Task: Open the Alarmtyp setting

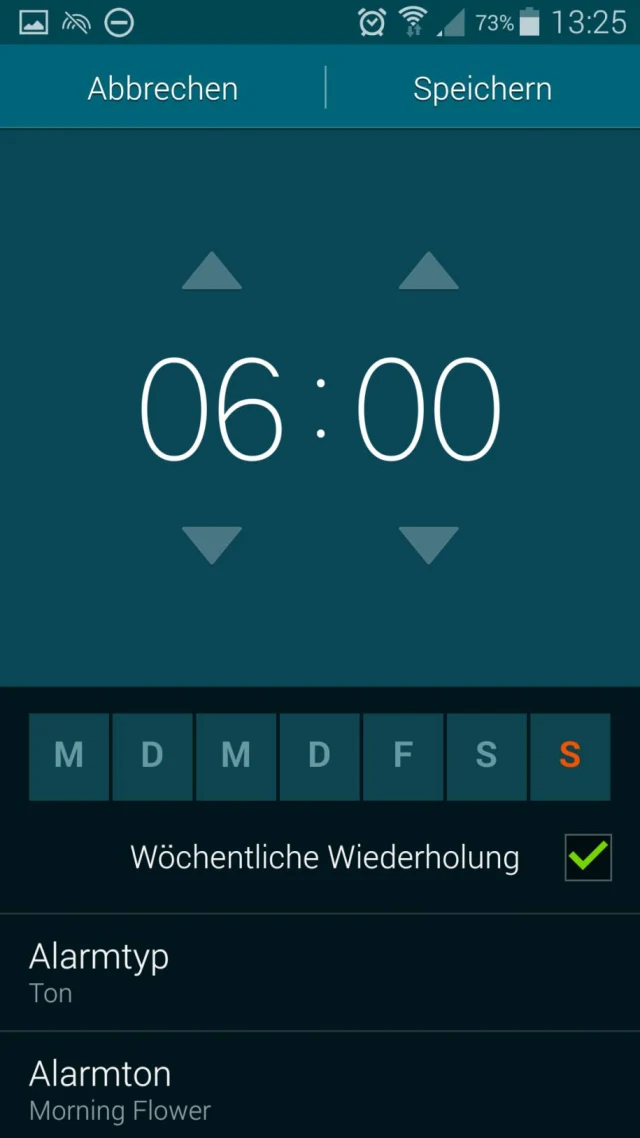Action: point(320,972)
